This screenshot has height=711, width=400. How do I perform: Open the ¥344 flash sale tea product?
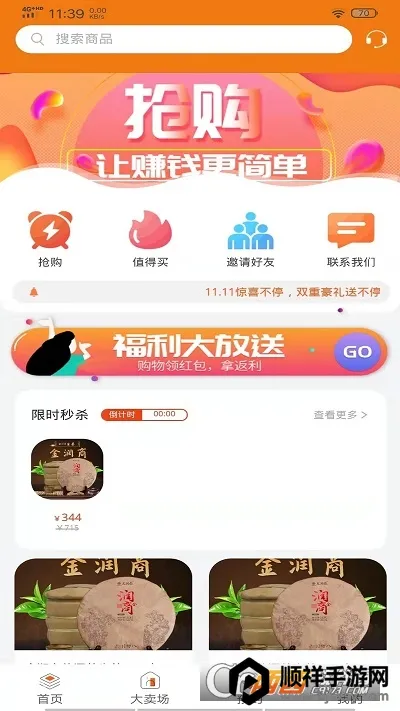(67, 484)
